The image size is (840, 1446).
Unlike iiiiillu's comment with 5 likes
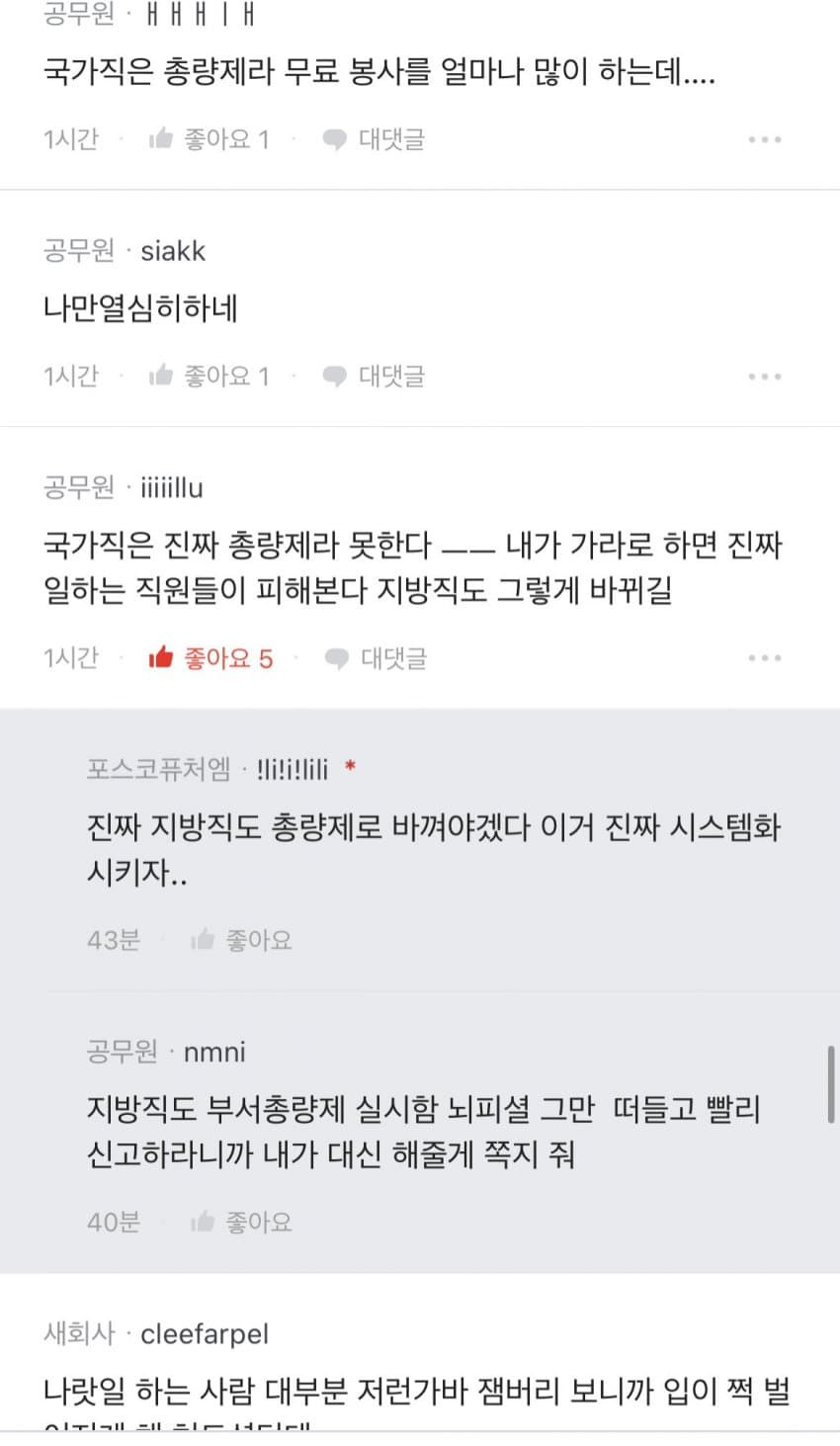coord(210,658)
